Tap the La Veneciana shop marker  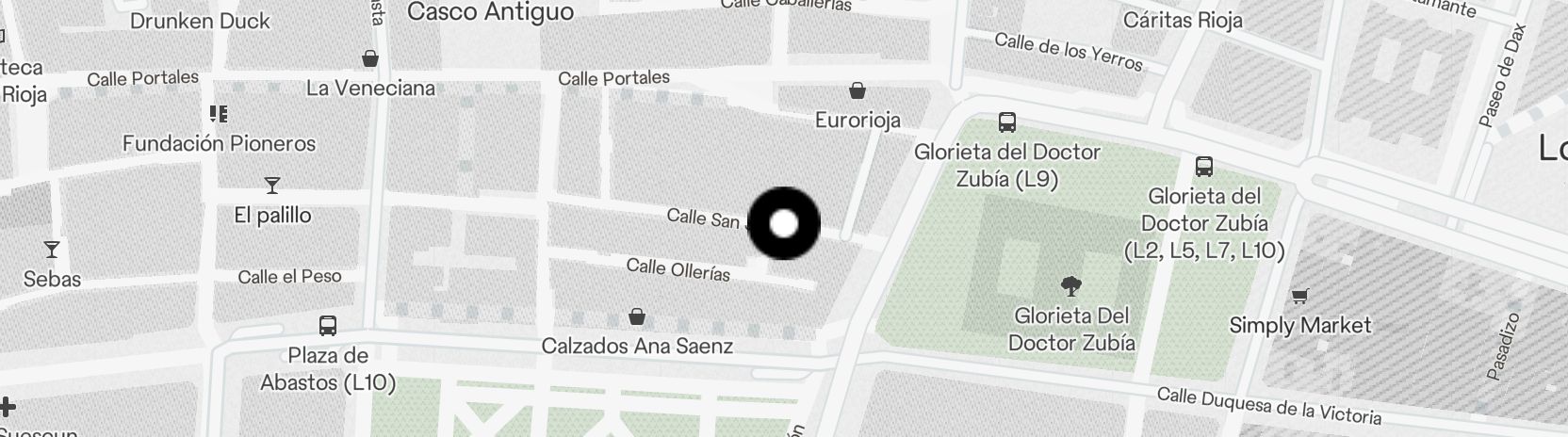pos(371,59)
